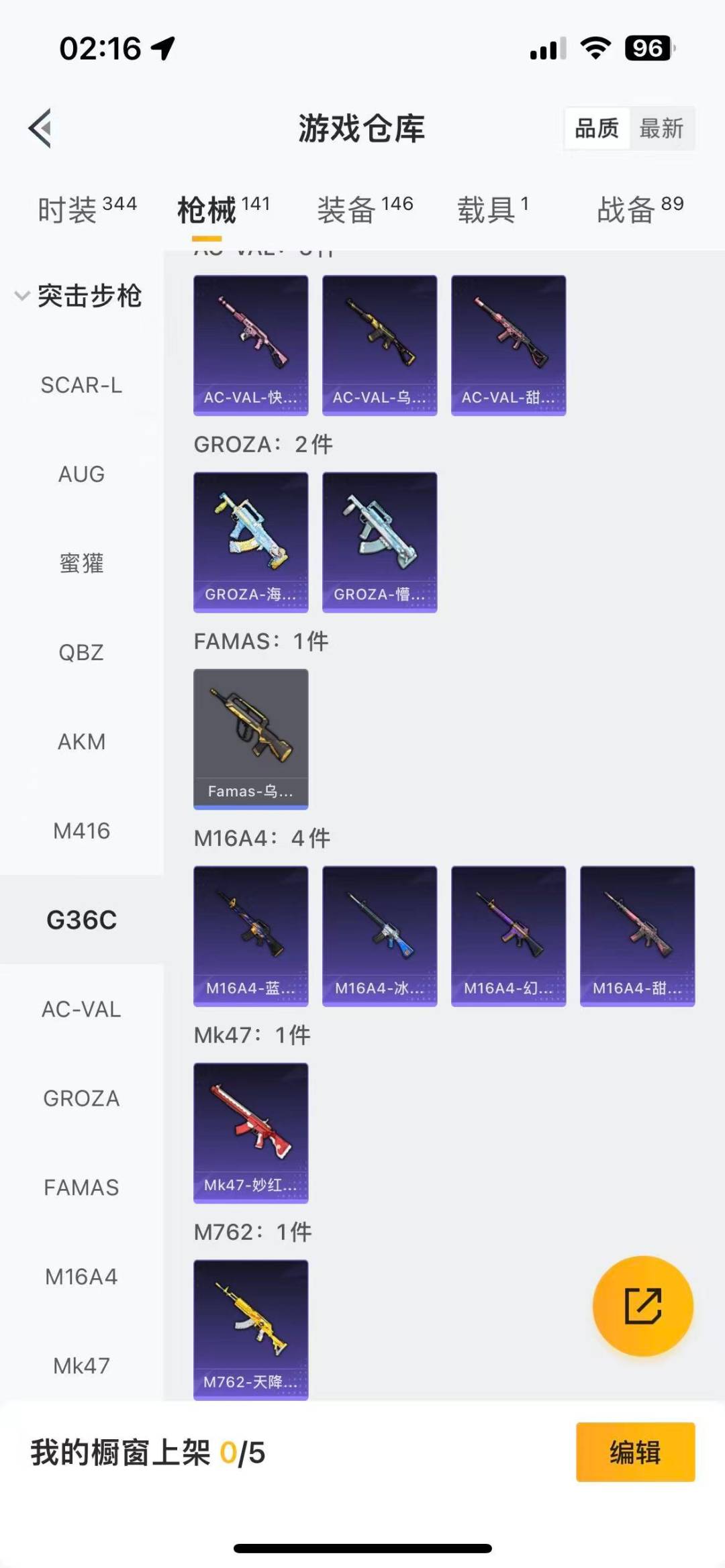The image size is (725, 1568).
Task: Open the 战备 tab
Action: click(640, 209)
